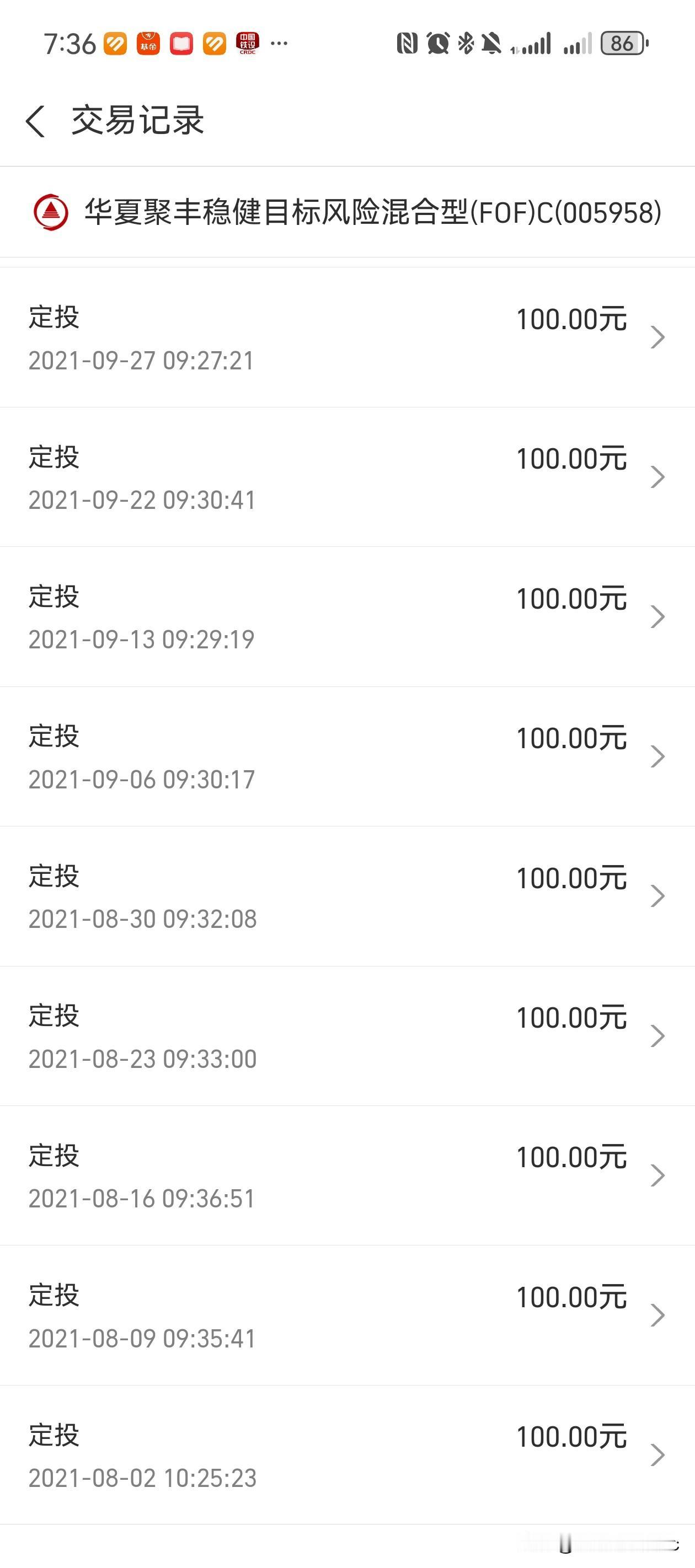Screen dimensions: 695x1568
Task: Tap the battery indicator showing 86
Action: [x=623, y=42]
